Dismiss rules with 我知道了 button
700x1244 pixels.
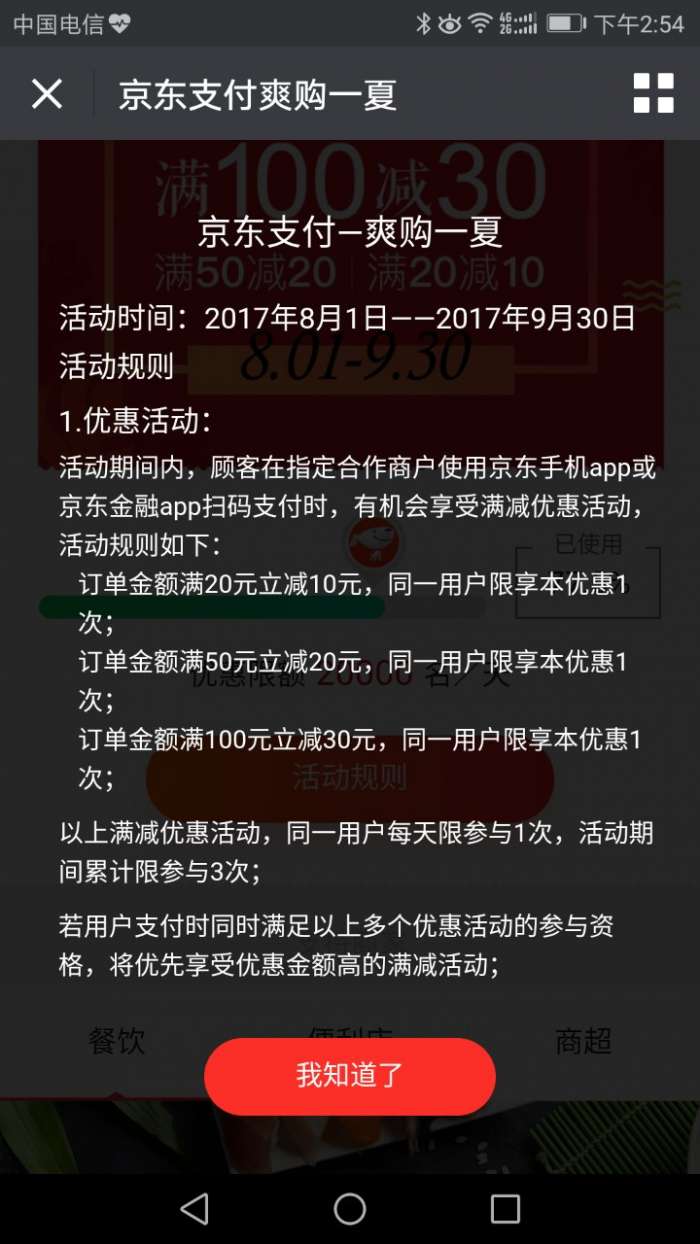[349, 1076]
